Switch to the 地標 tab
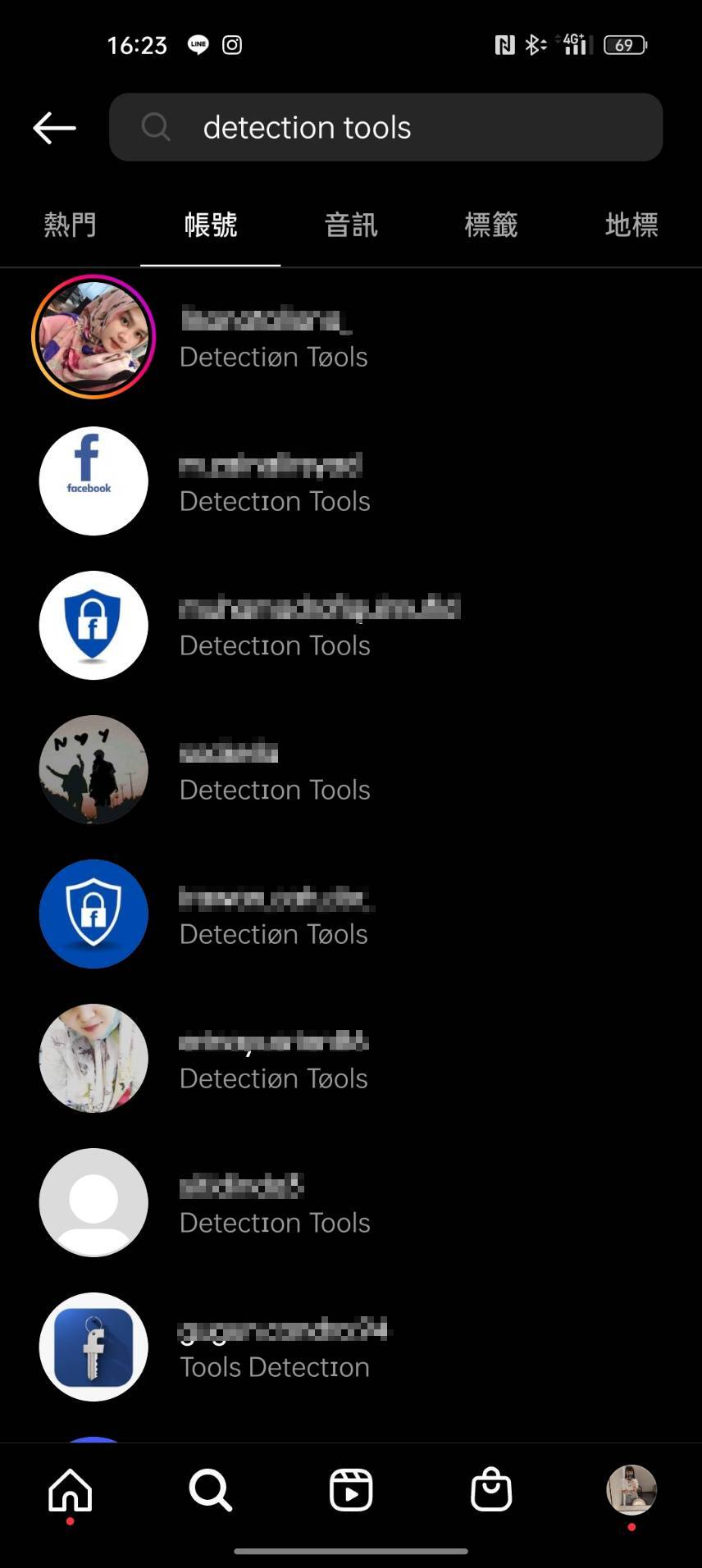Screen dimensions: 702x1568 pyautogui.click(x=631, y=225)
